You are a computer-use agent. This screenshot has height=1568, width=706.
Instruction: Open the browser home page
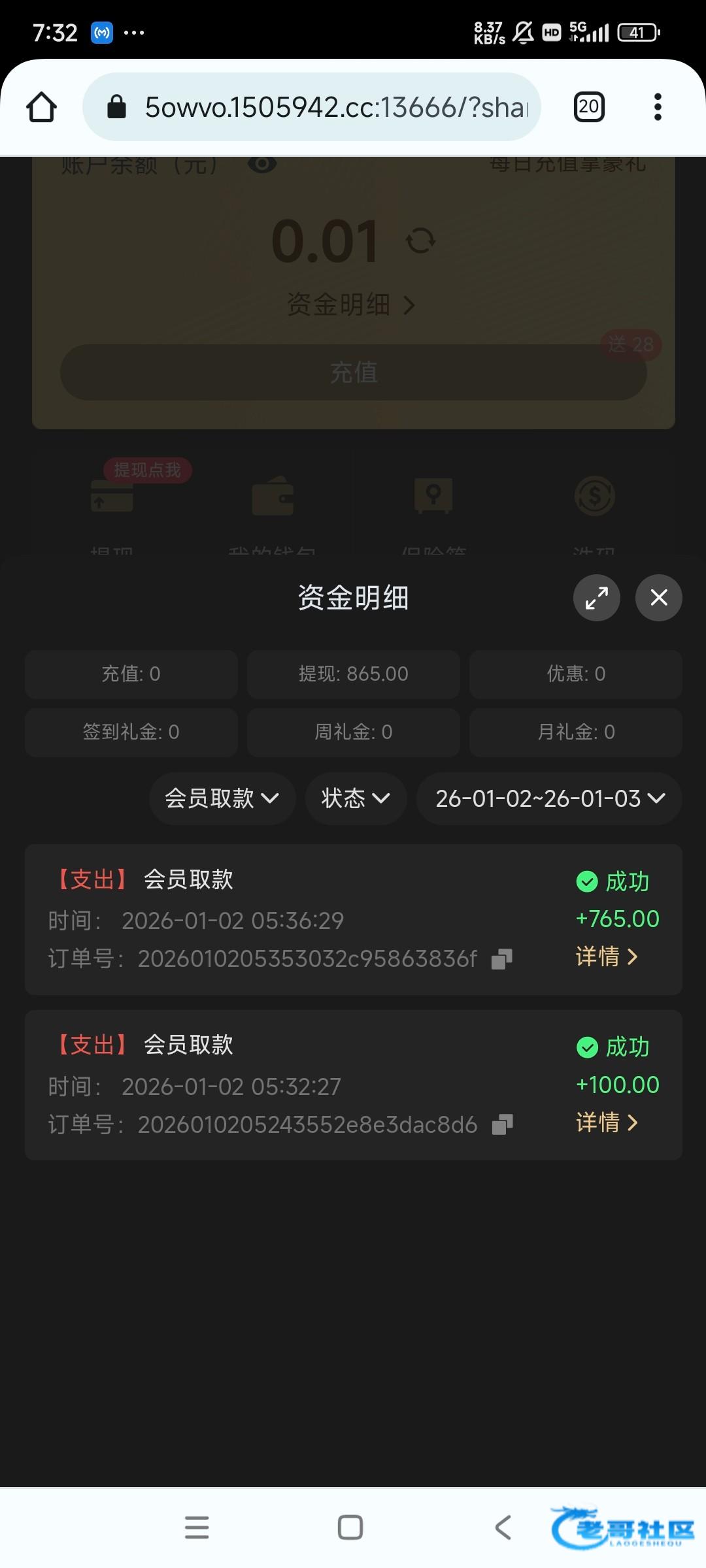[42, 107]
